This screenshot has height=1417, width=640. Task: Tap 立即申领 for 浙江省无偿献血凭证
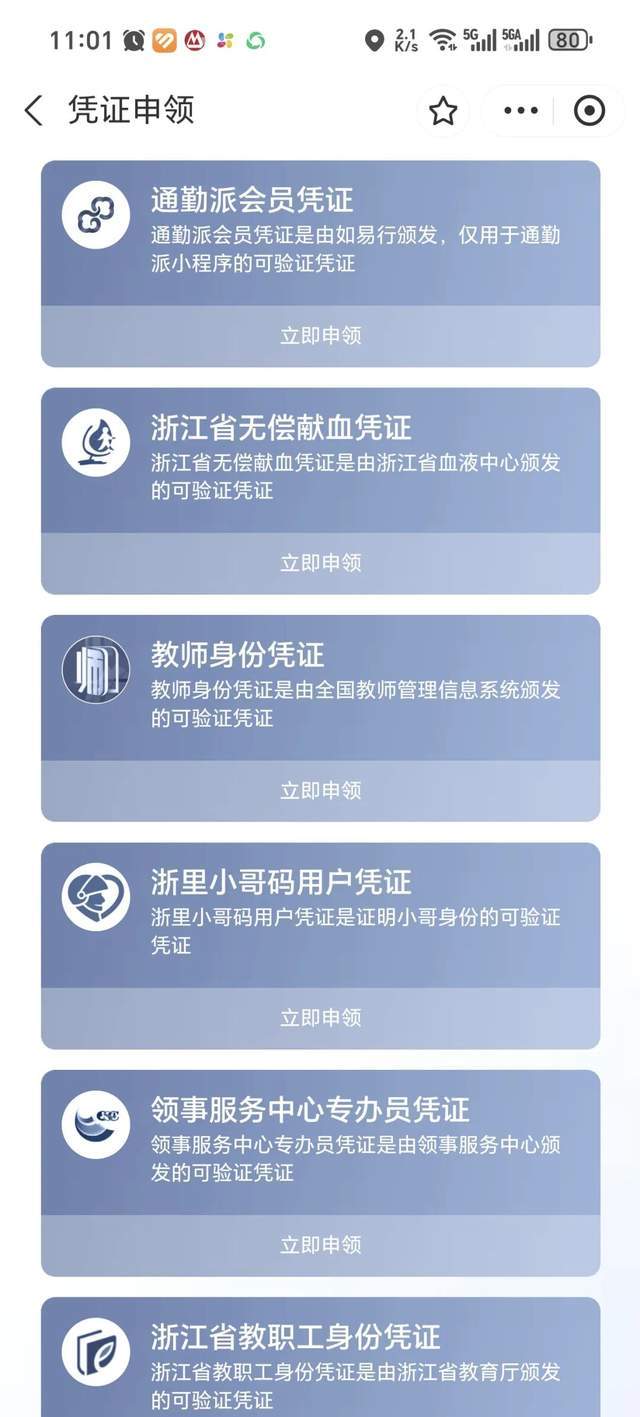pyautogui.click(x=320, y=563)
